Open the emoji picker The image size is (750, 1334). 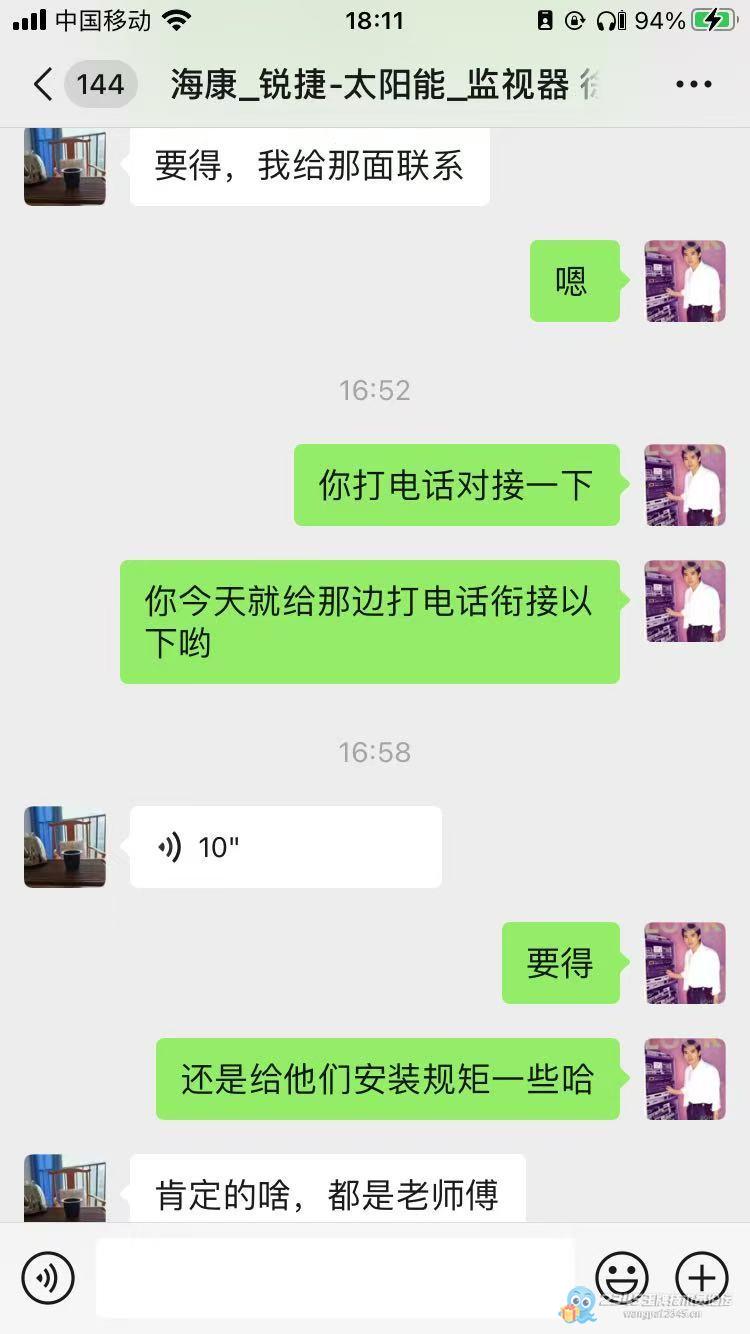(621, 1277)
